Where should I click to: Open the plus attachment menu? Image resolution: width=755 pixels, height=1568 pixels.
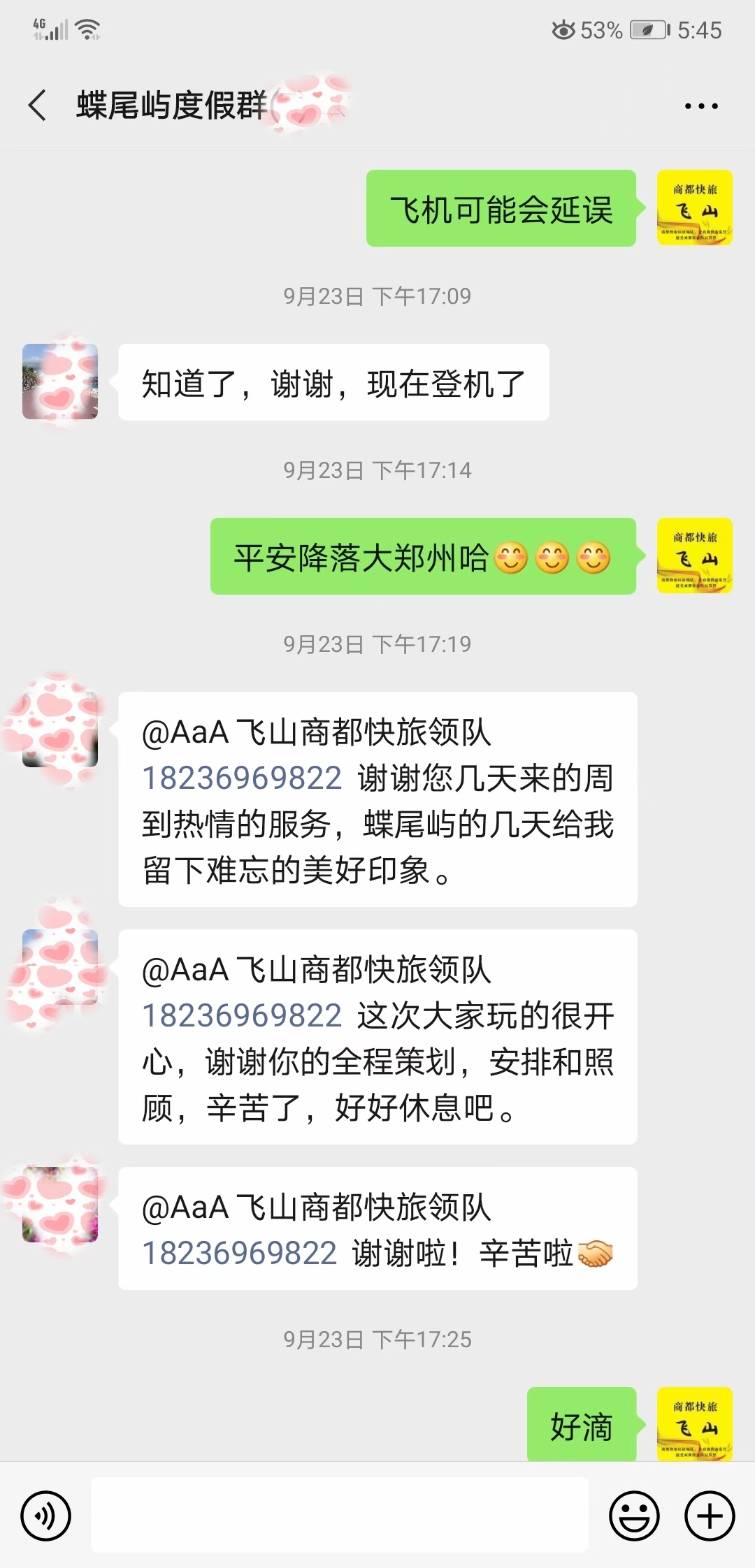[x=710, y=1516]
